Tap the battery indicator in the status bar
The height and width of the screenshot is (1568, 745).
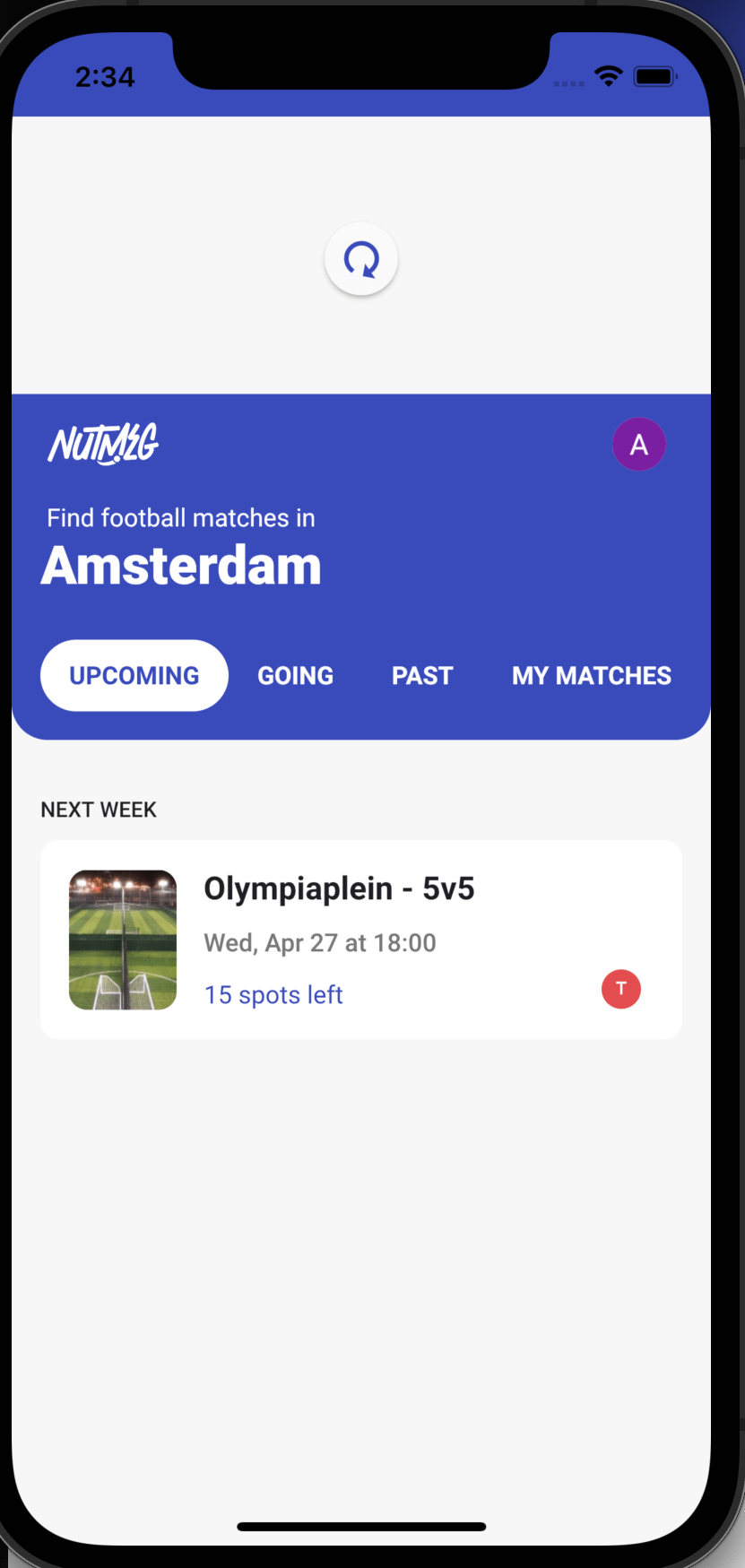click(654, 77)
